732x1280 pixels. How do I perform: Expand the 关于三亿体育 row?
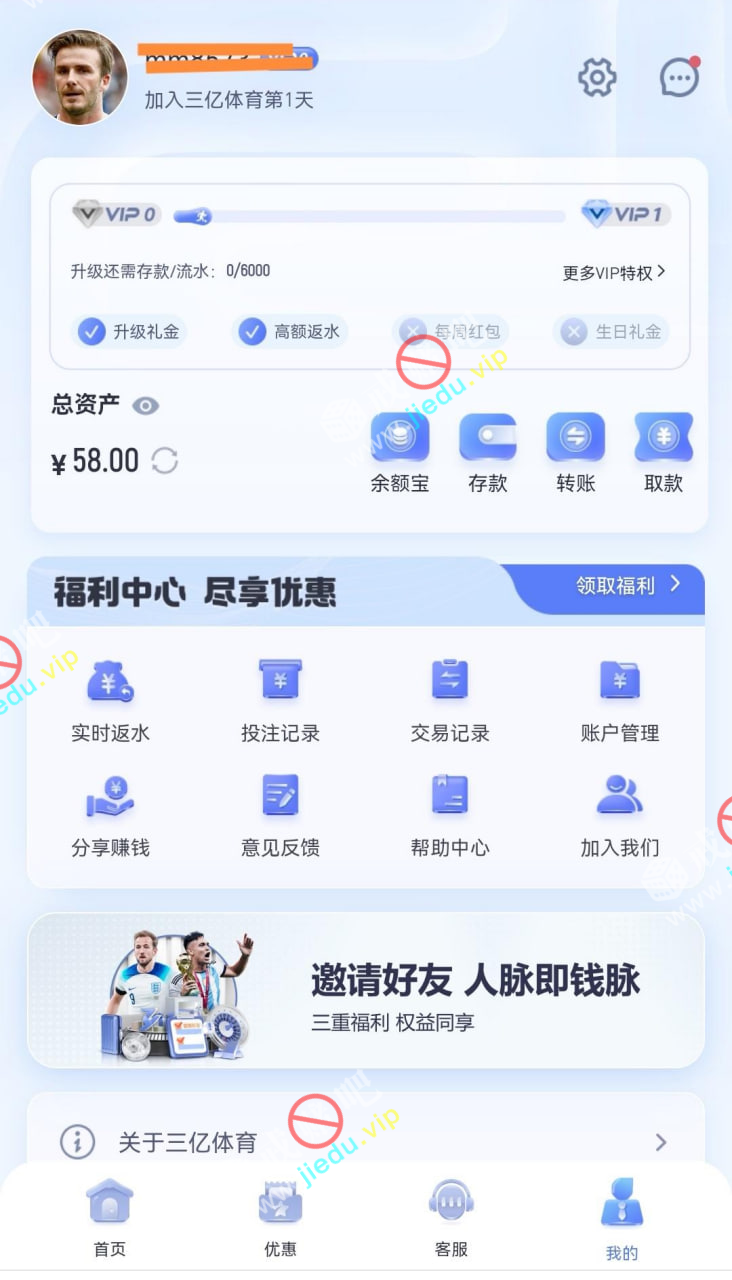point(366,1141)
